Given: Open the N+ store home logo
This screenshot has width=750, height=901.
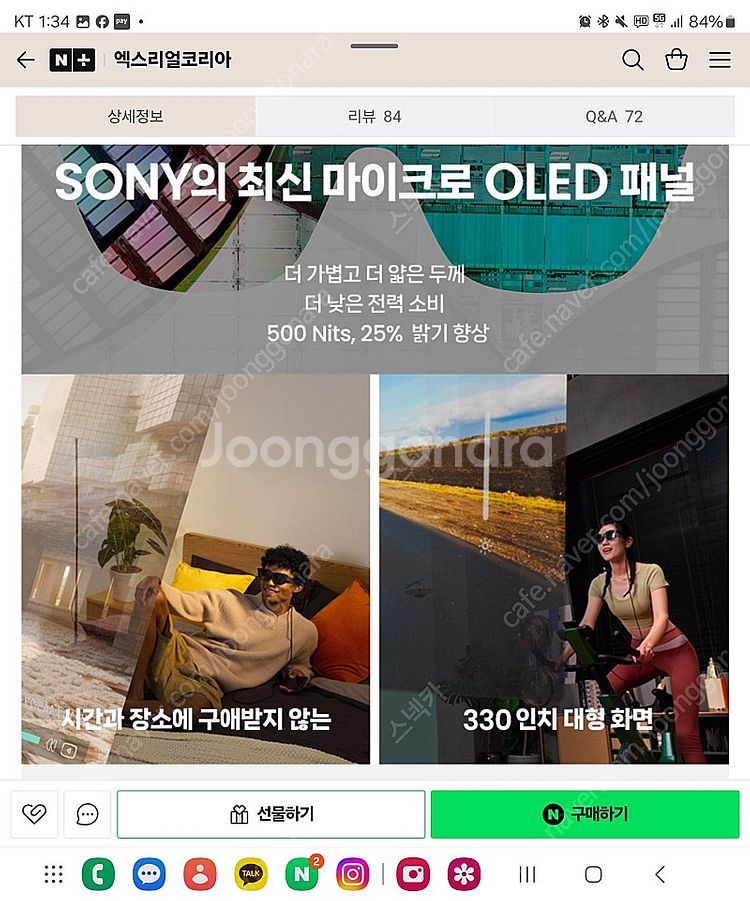Looking at the screenshot, I should [x=72, y=60].
